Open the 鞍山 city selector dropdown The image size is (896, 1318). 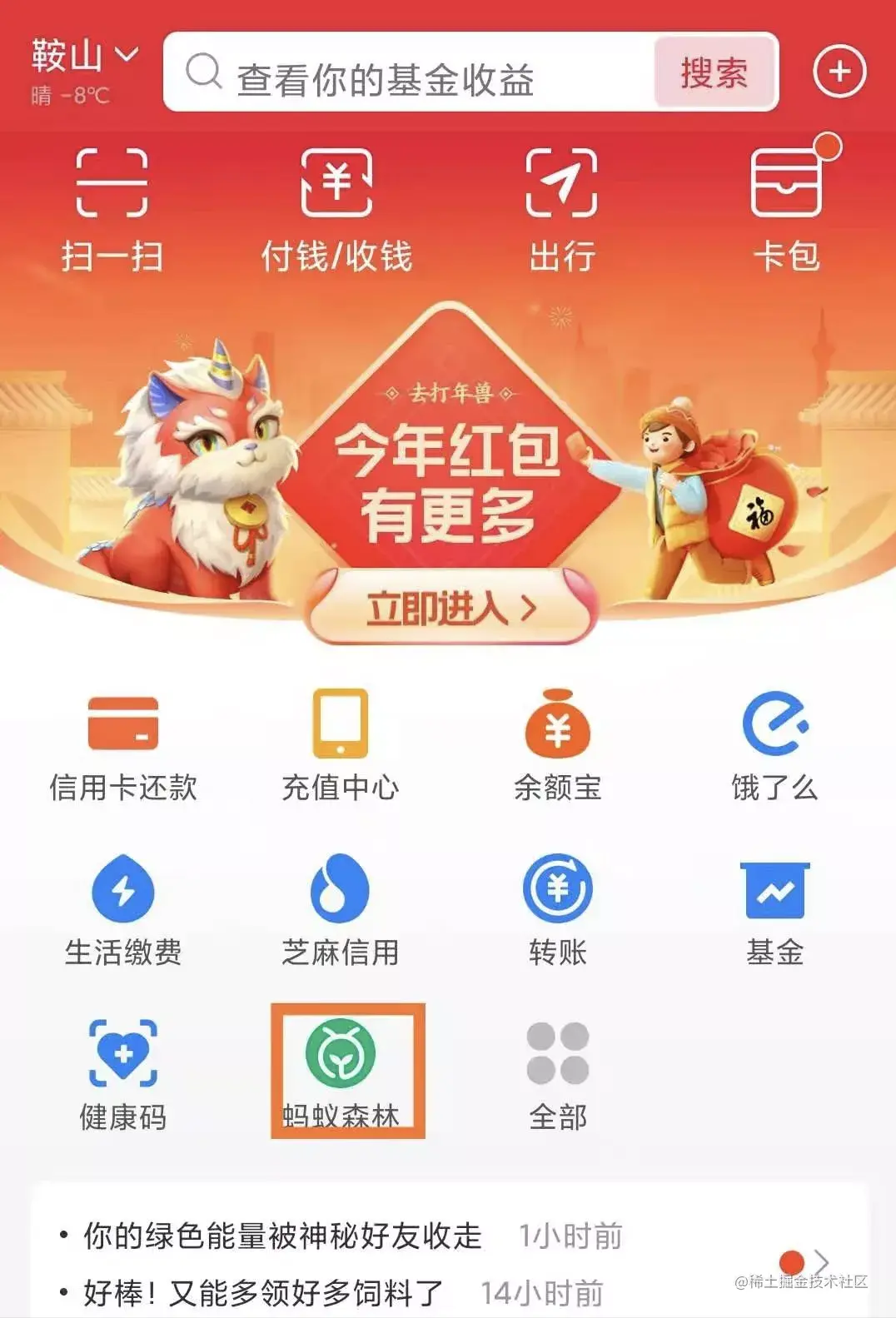coord(83,56)
